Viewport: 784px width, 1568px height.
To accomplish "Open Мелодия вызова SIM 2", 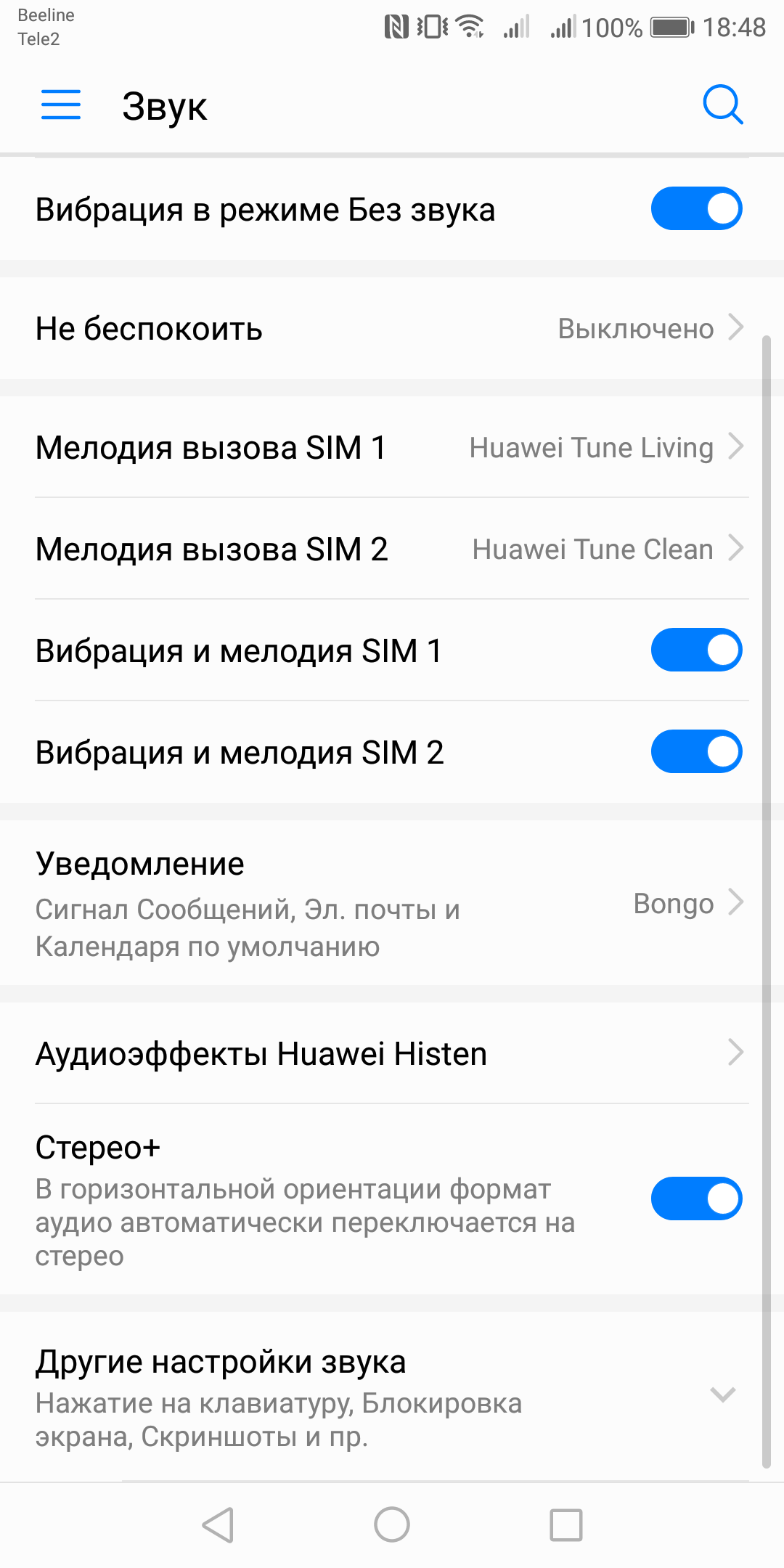I will point(392,549).
